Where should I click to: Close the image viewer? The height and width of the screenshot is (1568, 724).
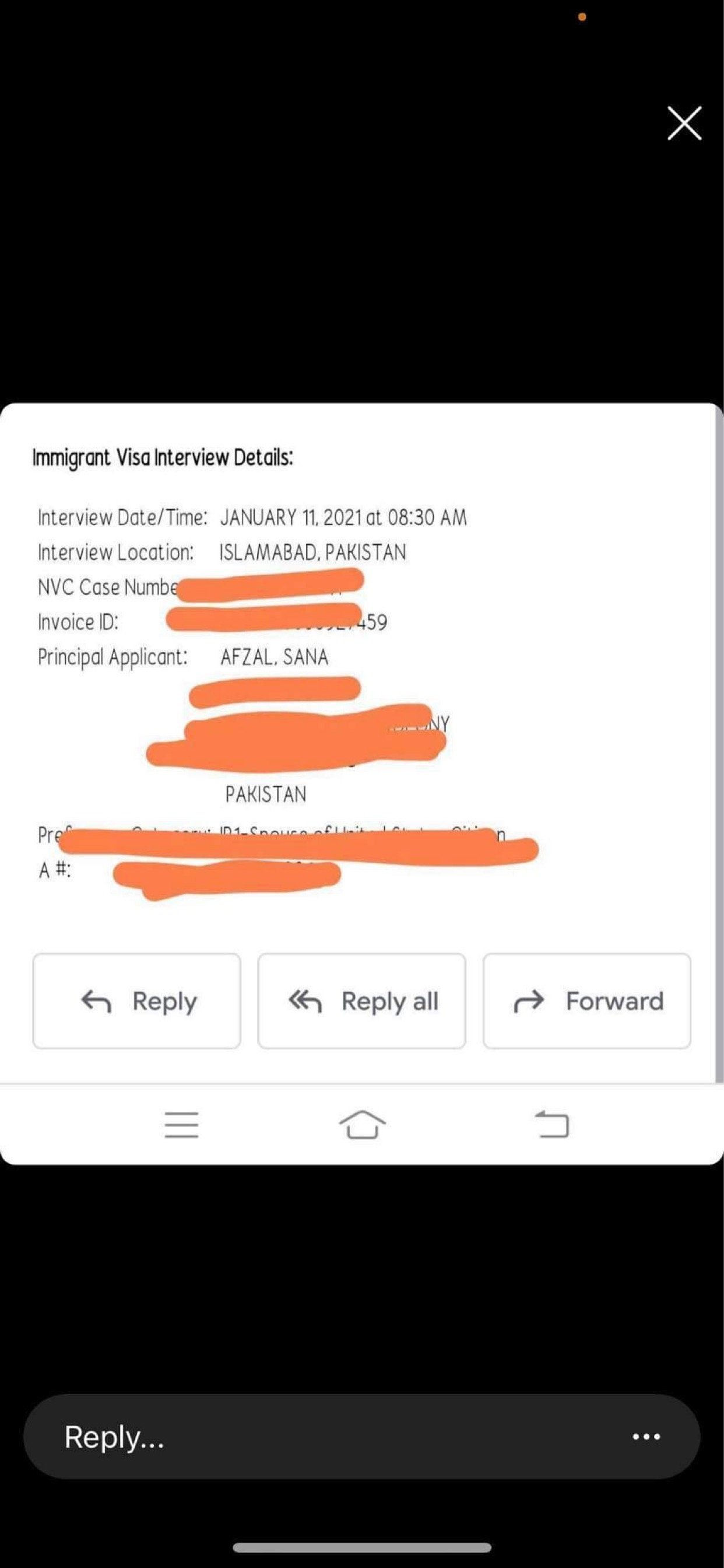coord(684,124)
